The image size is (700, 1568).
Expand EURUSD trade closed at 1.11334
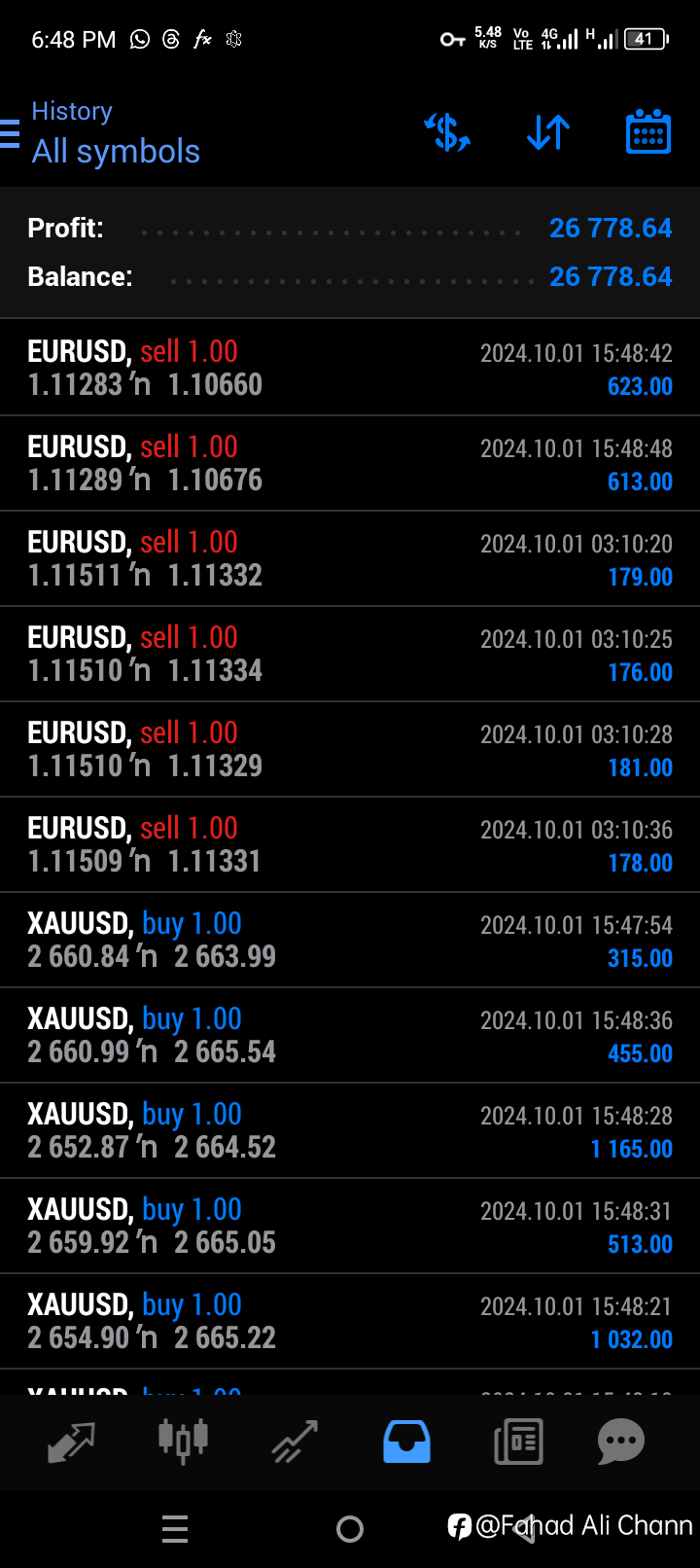coord(350,654)
